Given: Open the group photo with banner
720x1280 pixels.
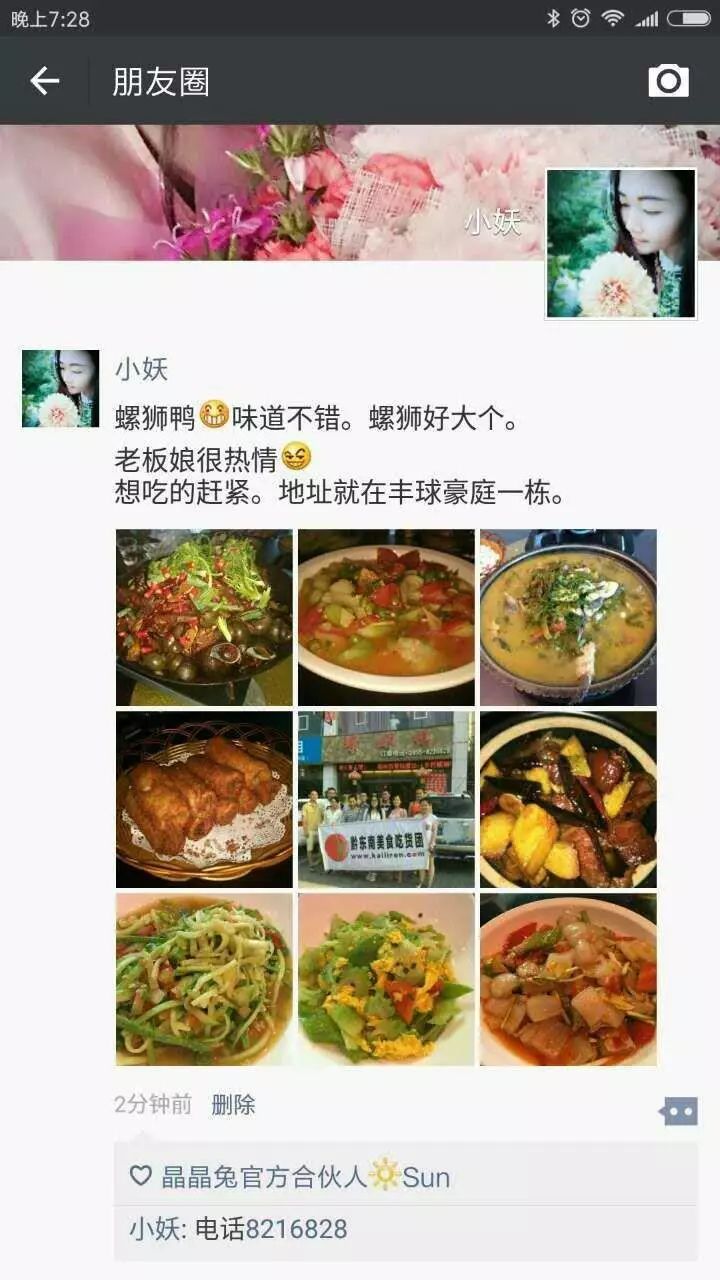Looking at the screenshot, I should [386, 799].
